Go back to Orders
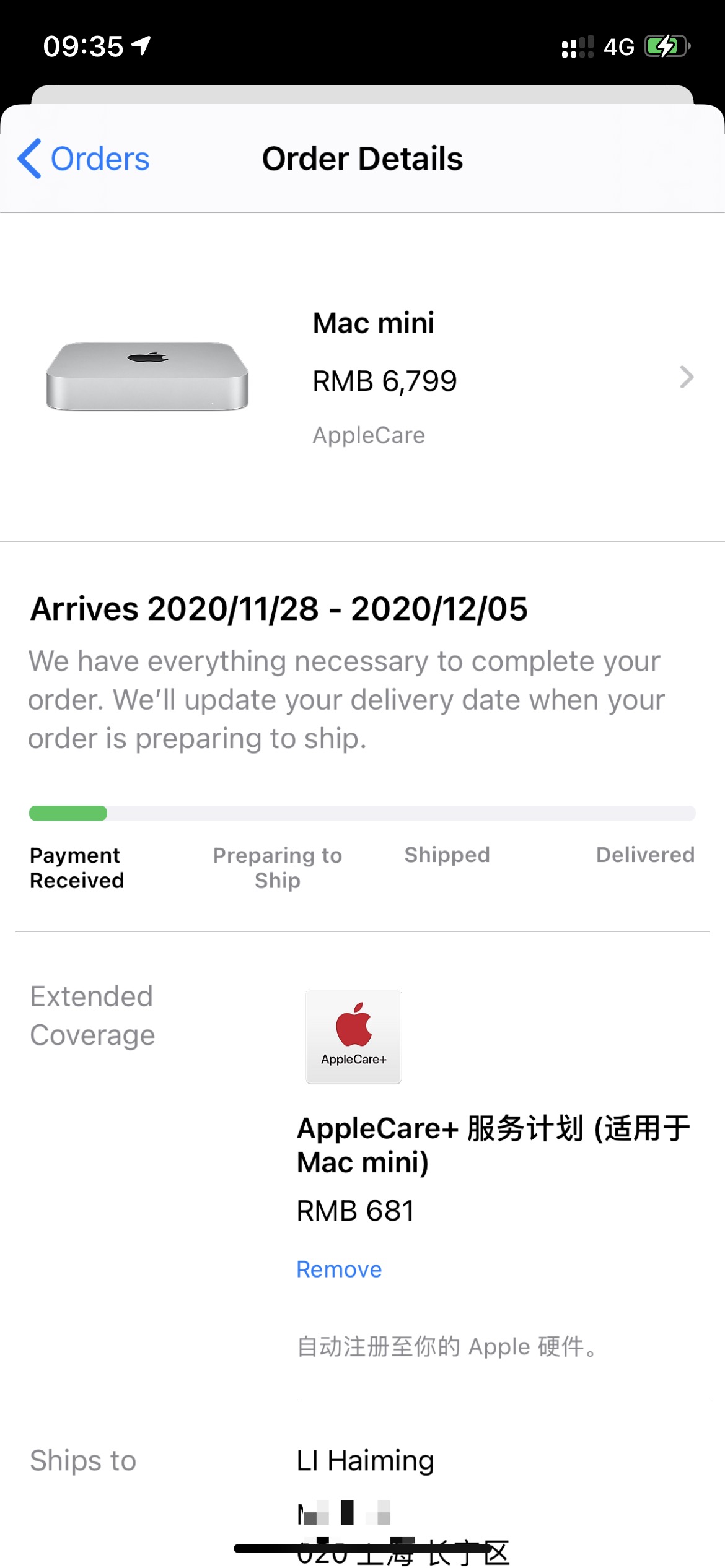725x1568 pixels. pyautogui.click(x=84, y=159)
